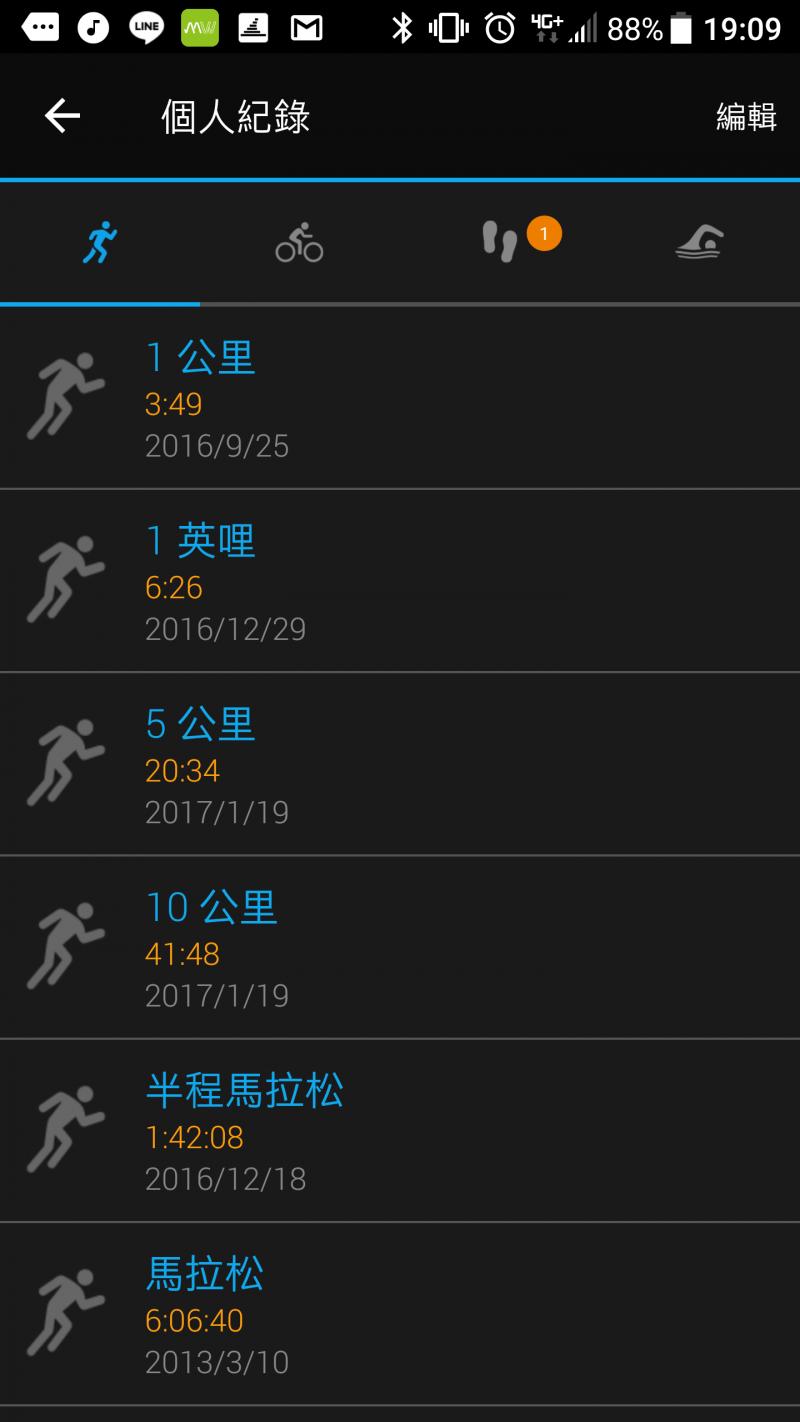Viewport: 800px width, 1422px height.
Task: Switch to the swimming records tab
Action: pyautogui.click(x=699, y=243)
